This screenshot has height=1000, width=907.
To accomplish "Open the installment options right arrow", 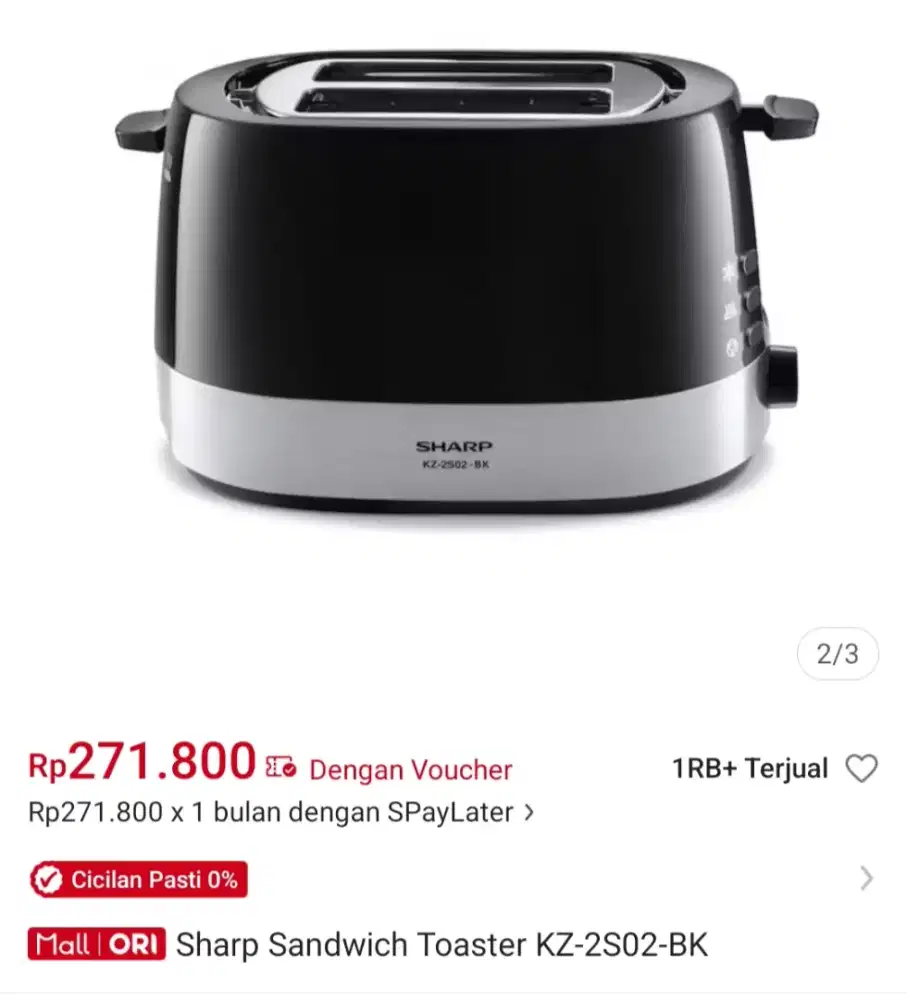I will pyautogui.click(x=866, y=878).
